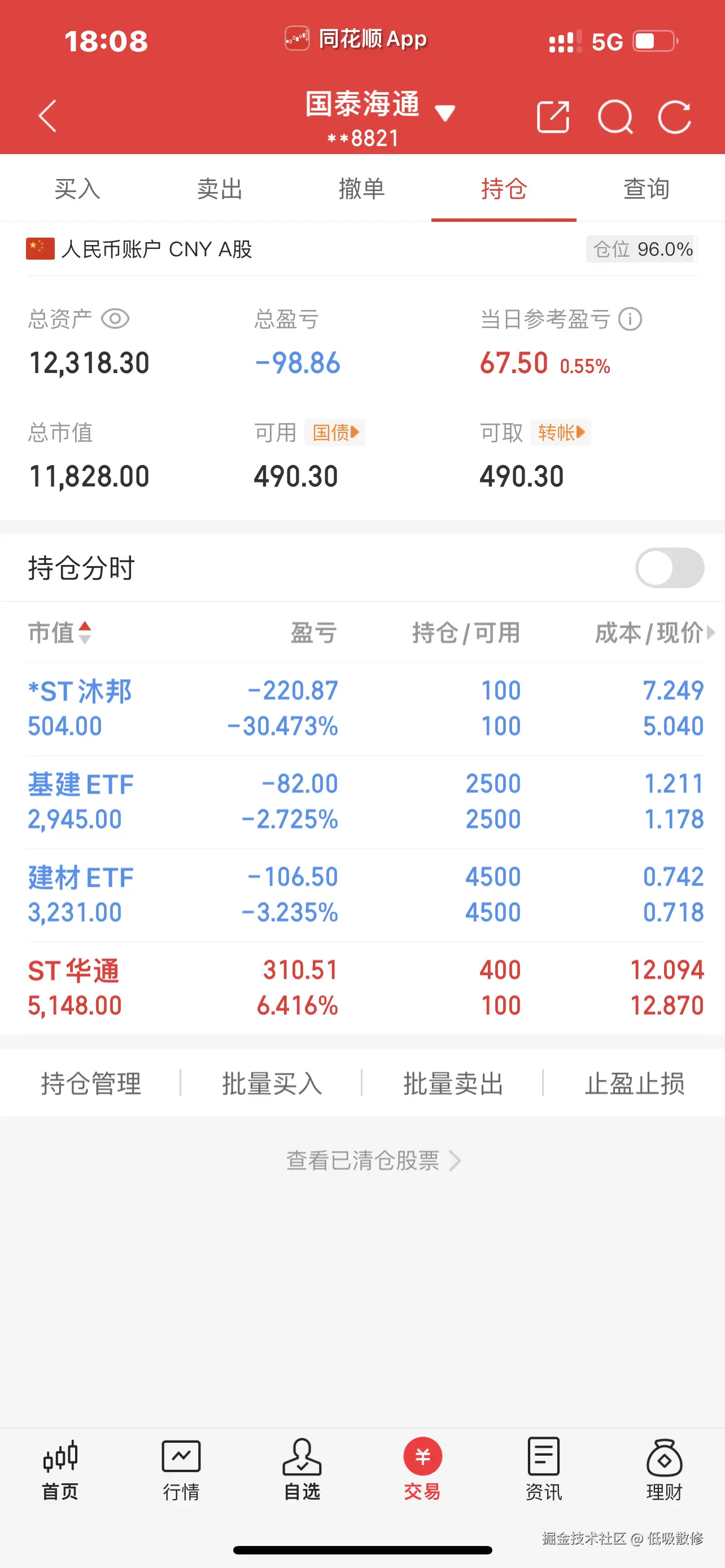Open the 查询 tab
Image resolution: width=725 pixels, height=1568 pixels.
pyautogui.click(x=646, y=189)
